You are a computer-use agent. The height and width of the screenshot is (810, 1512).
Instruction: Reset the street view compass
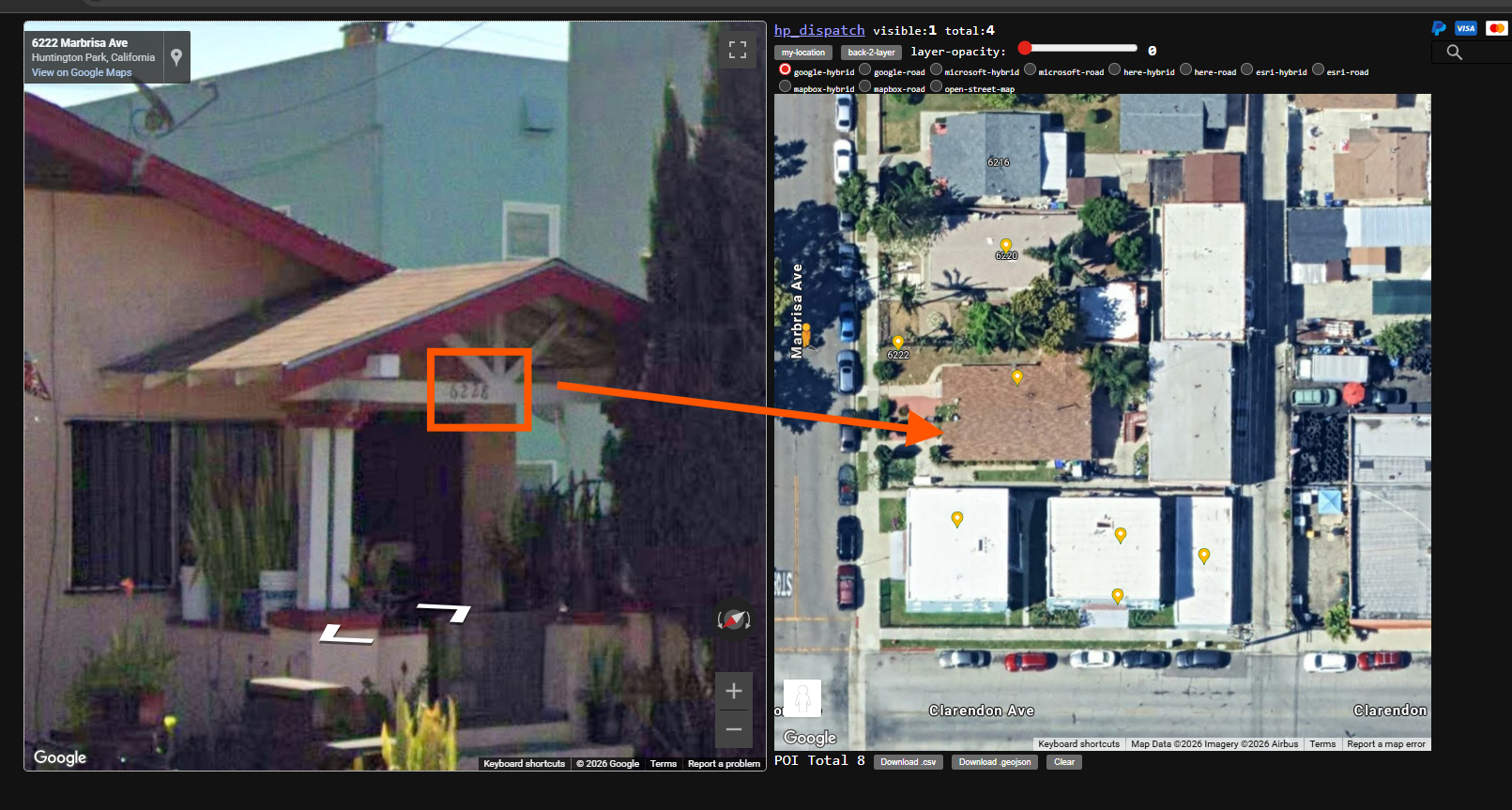click(x=734, y=619)
